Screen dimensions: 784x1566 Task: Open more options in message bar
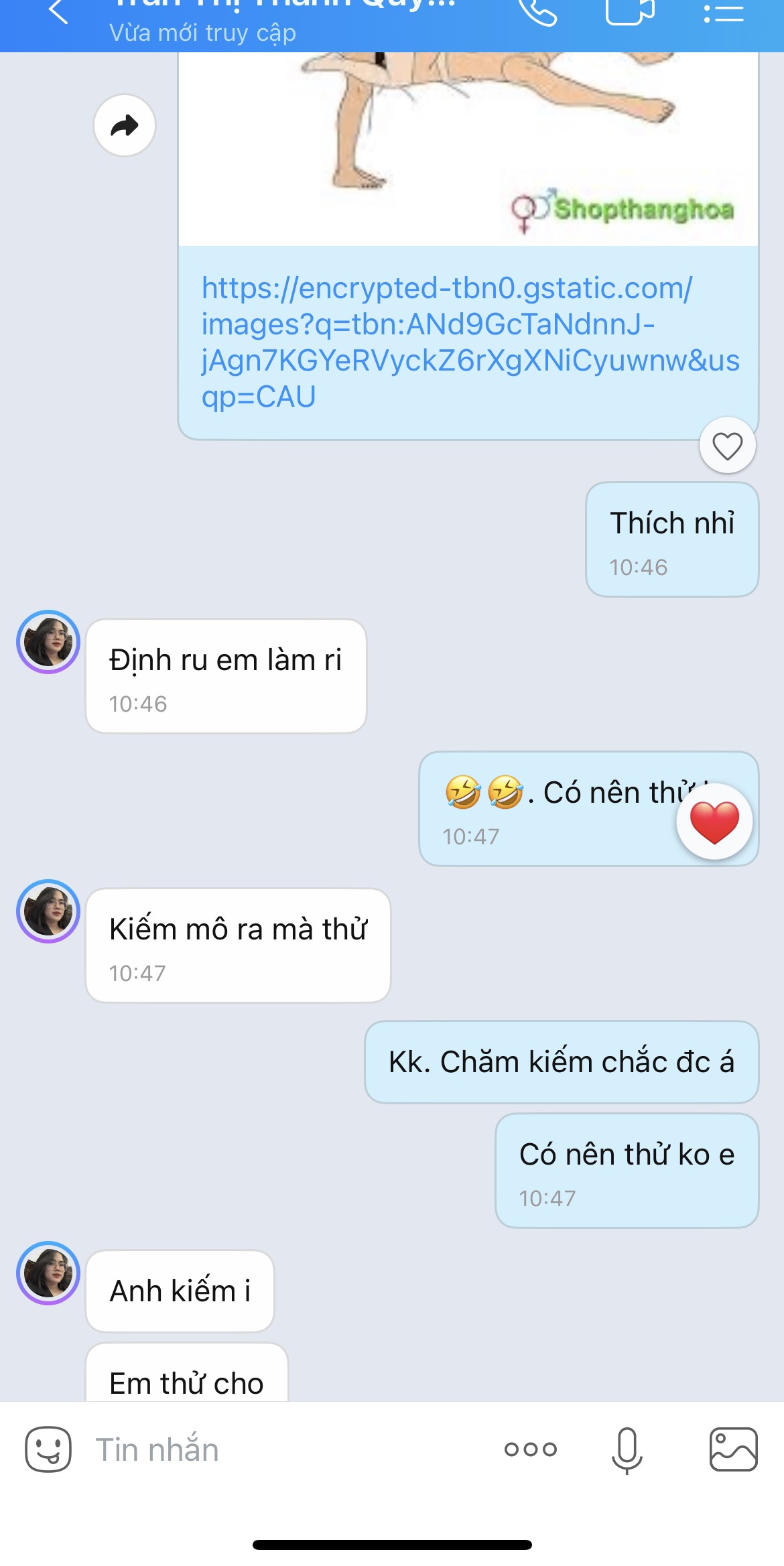[x=531, y=1449]
